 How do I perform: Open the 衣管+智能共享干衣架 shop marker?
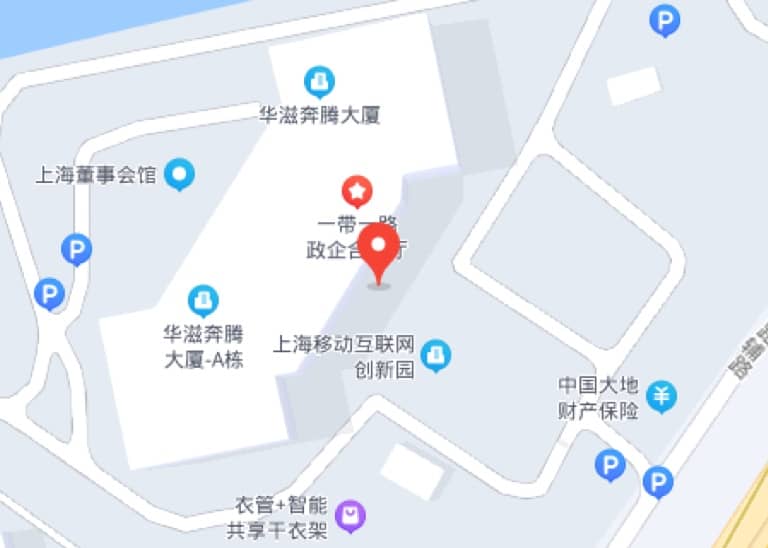[350, 516]
